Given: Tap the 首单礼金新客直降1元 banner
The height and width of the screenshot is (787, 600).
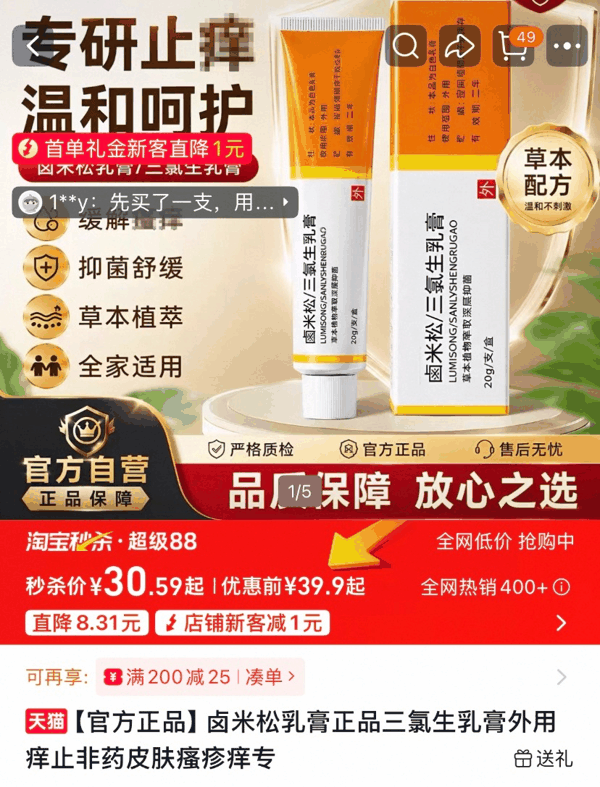Looking at the screenshot, I should (132, 149).
